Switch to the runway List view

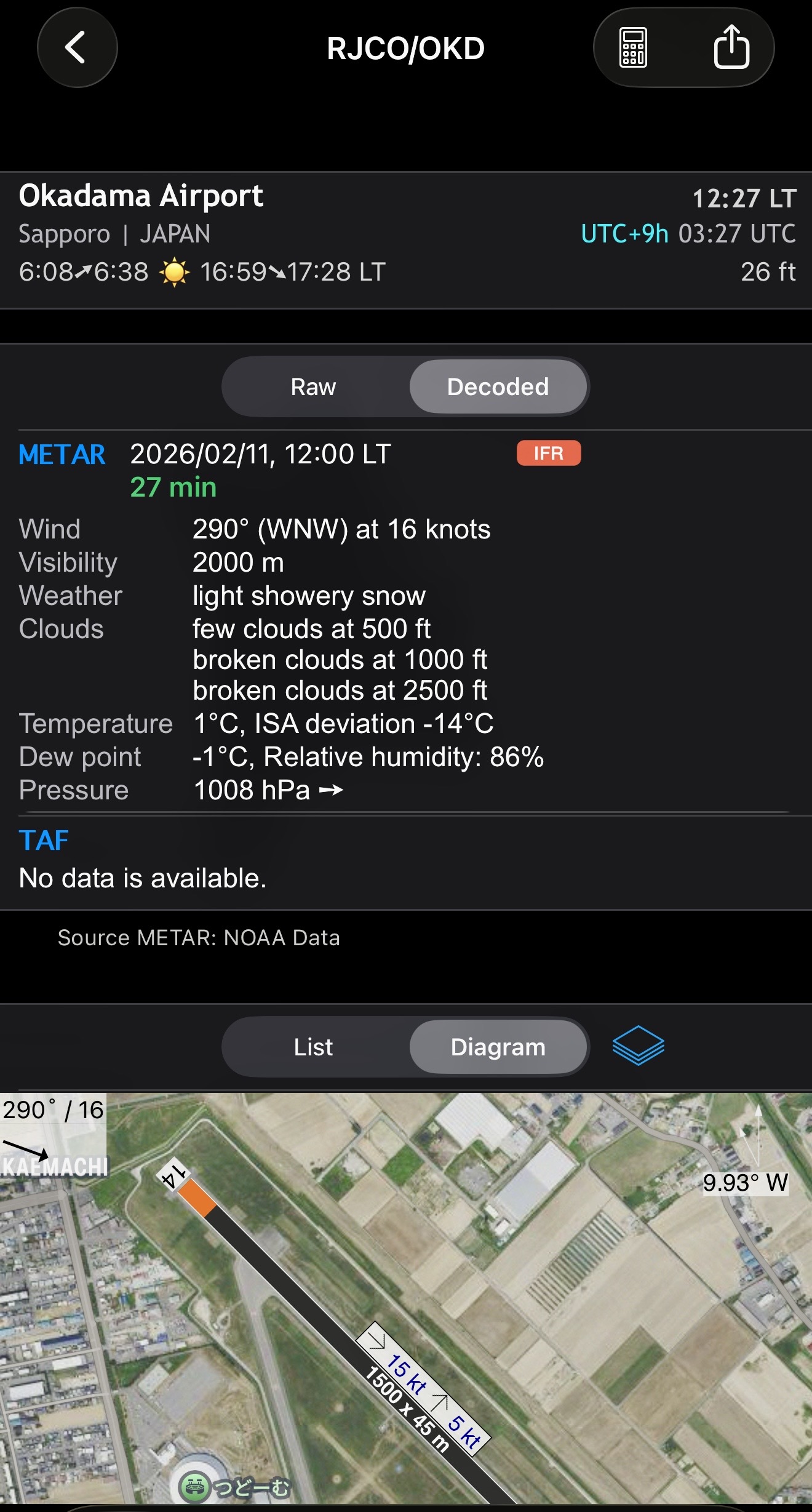tap(314, 1047)
